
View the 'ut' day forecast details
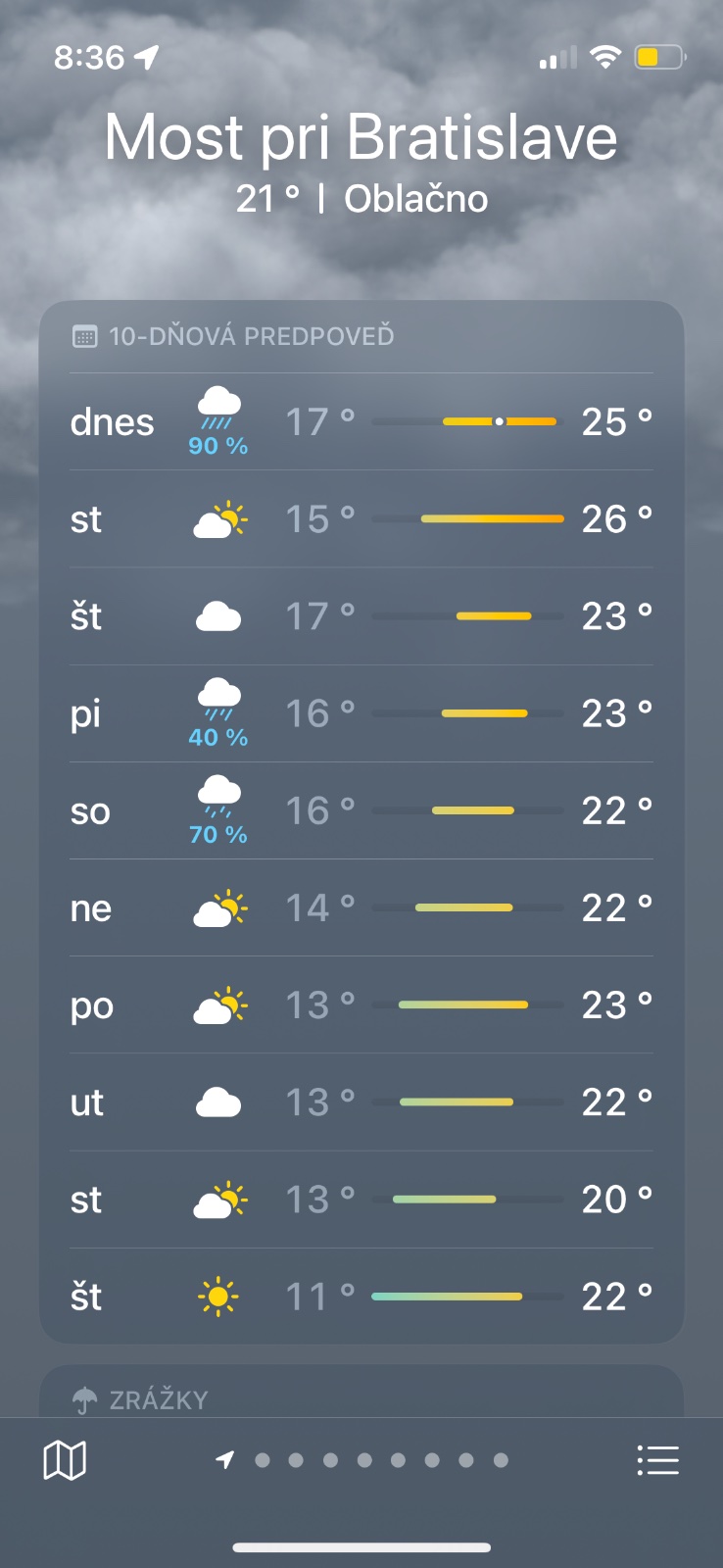coord(361,1102)
